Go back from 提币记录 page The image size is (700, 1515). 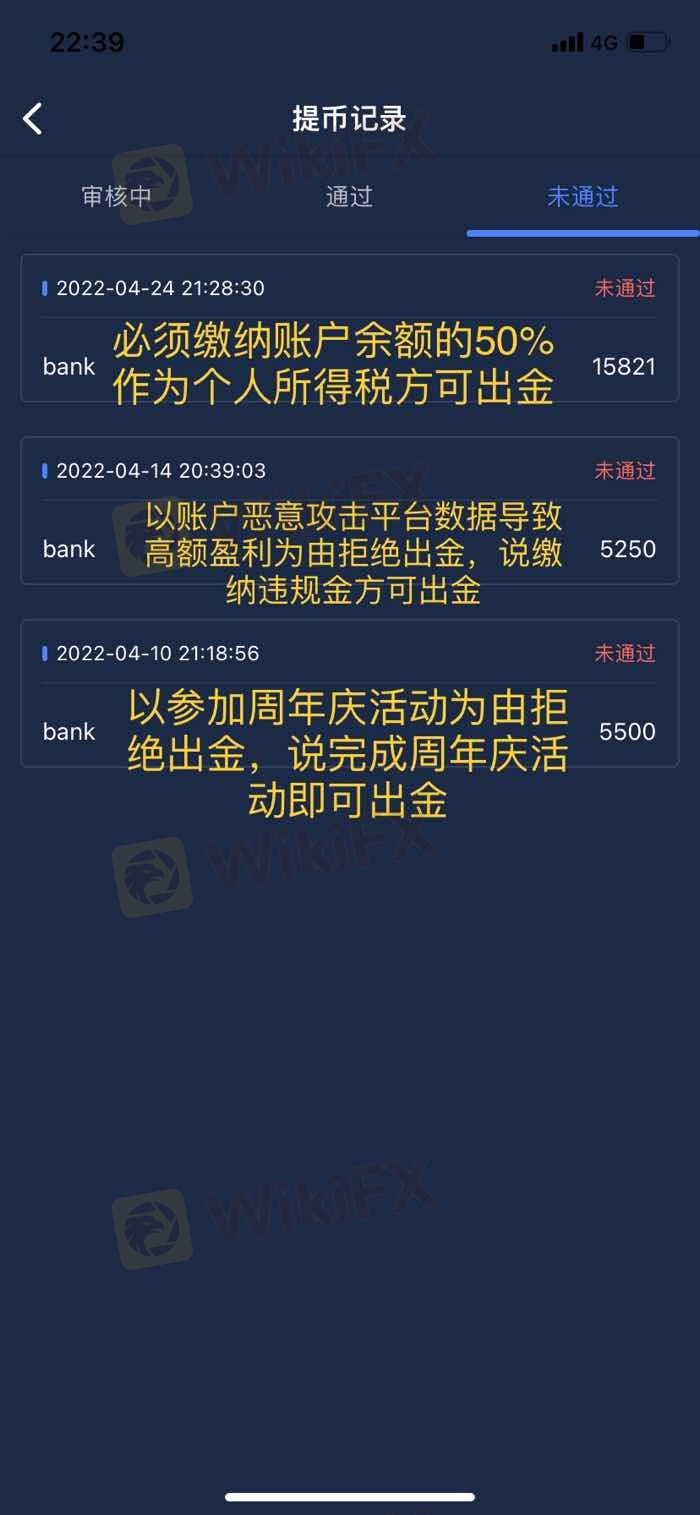(33, 119)
